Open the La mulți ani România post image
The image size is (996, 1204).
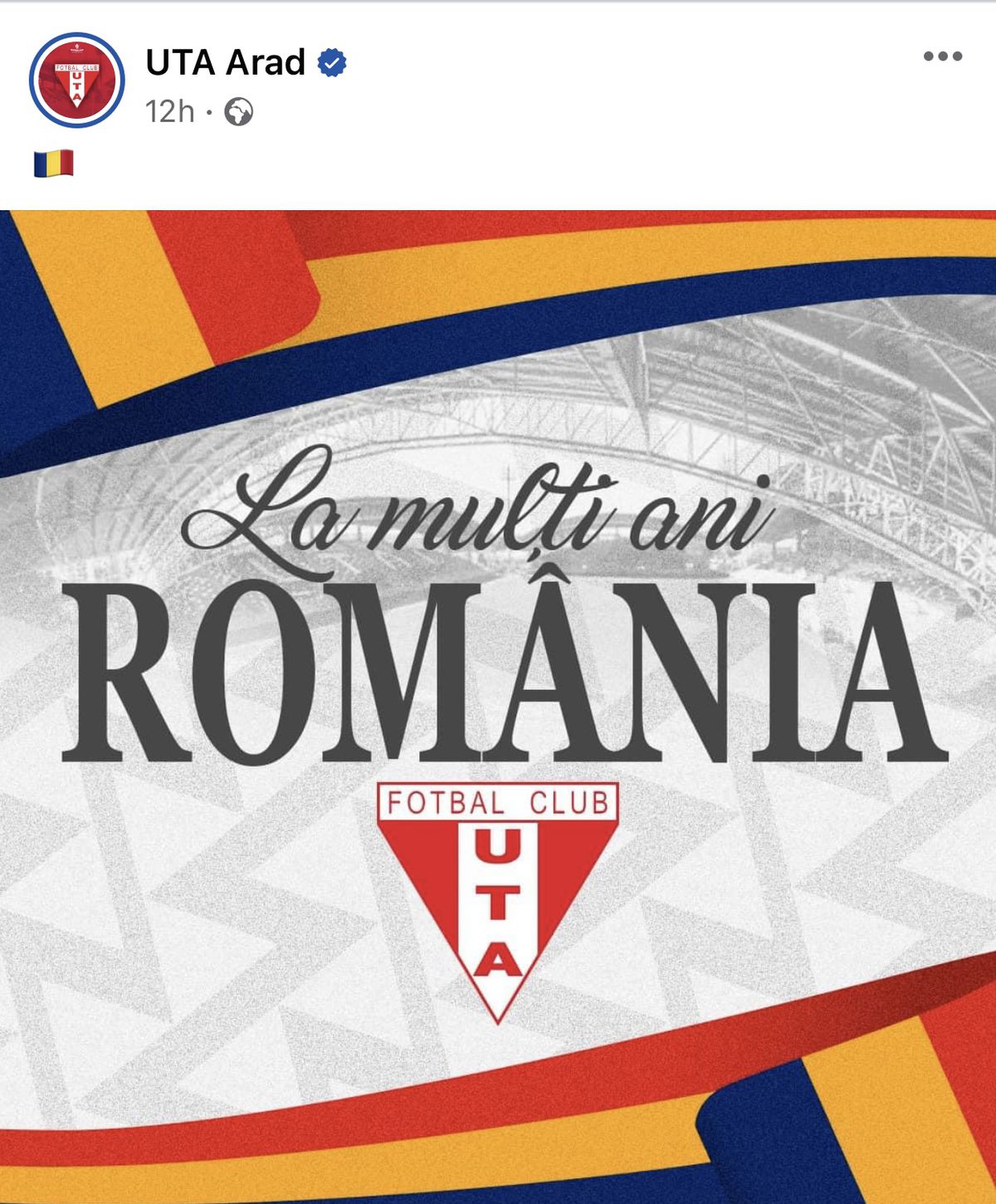pos(498,706)
